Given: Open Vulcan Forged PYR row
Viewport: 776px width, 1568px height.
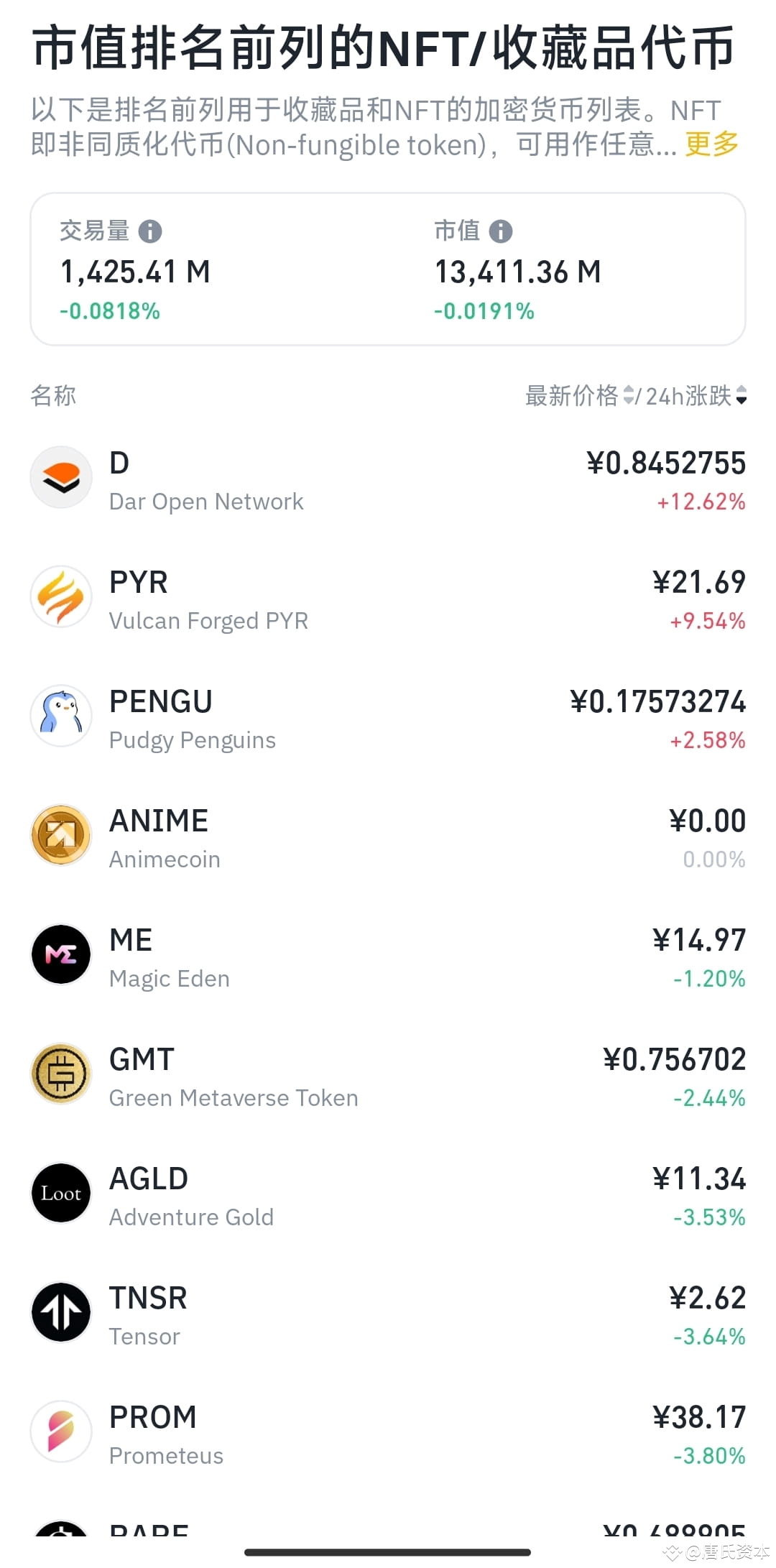Looking at the screenshot, I should point(388,598).
